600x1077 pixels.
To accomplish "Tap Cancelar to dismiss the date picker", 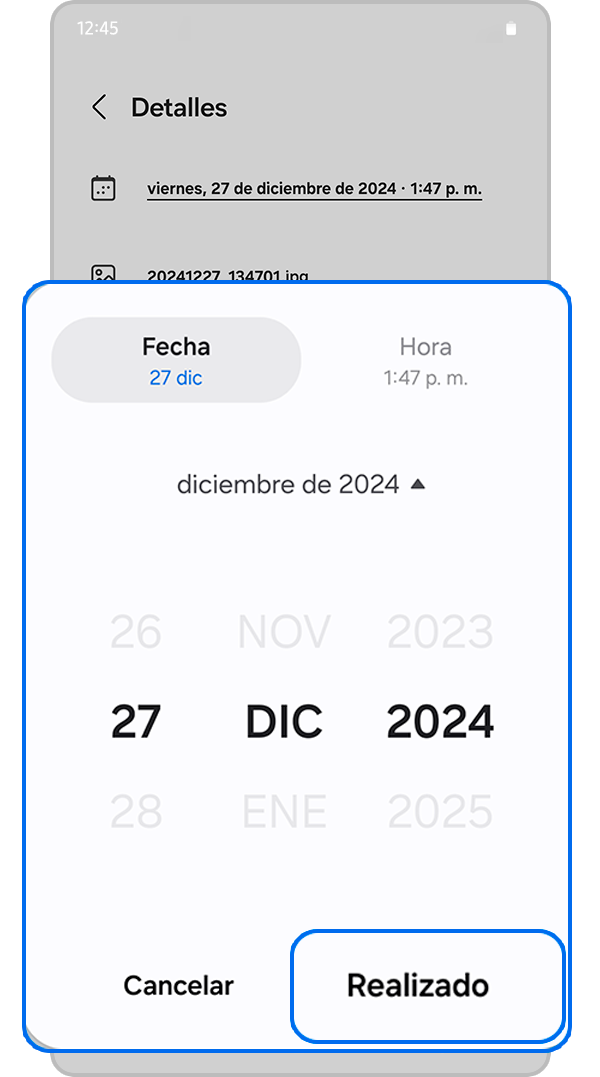I will (178, 986).
